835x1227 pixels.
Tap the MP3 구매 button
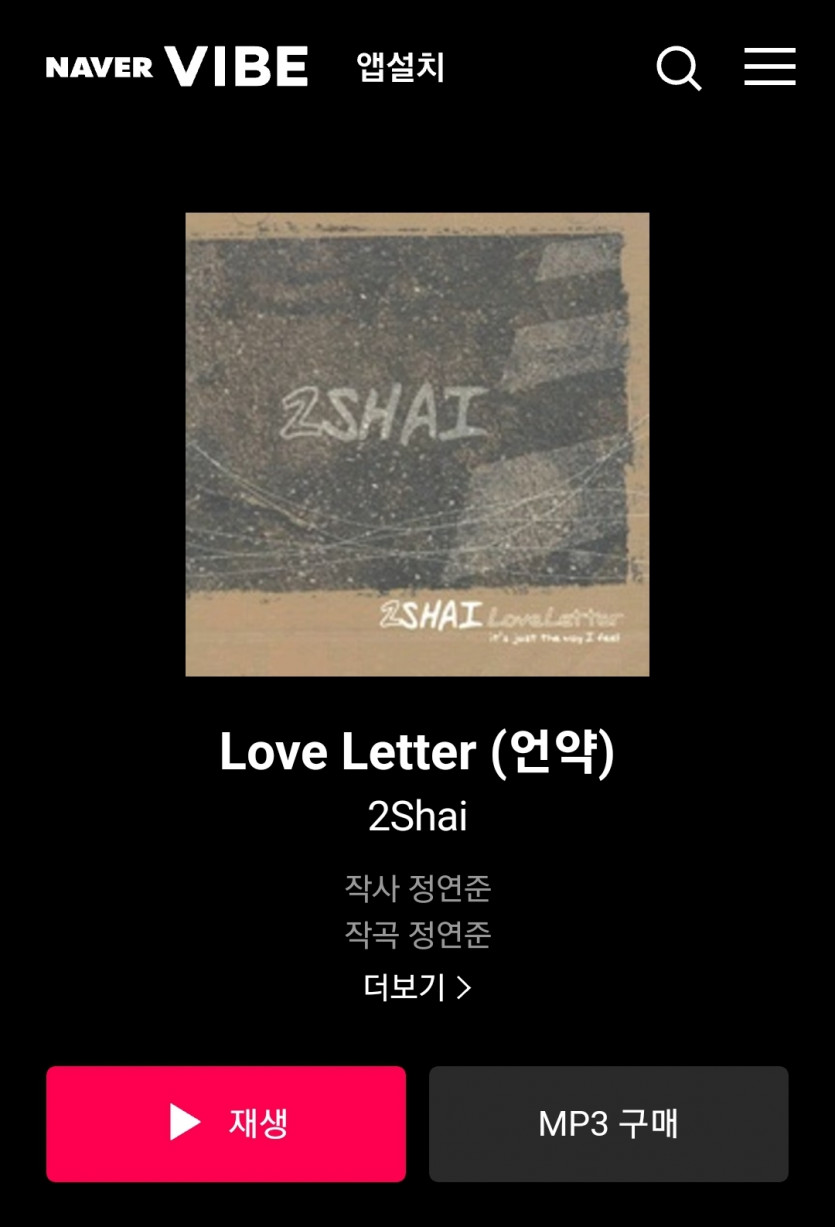tap(608, 1123)
